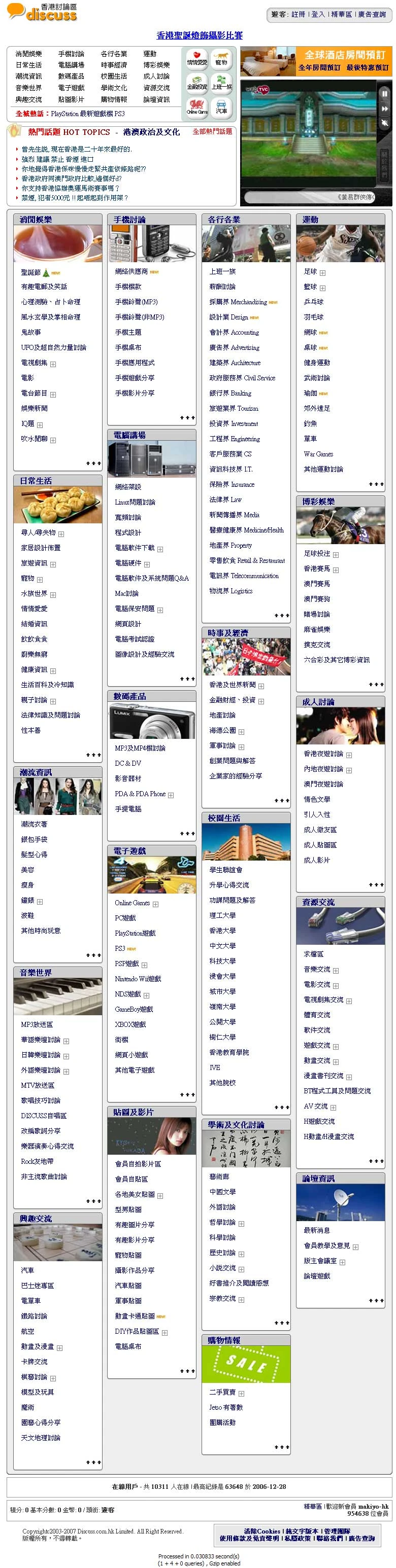Clear cookies via 清除Cookies link
This screenshot has width=396, height=1568.
pos(262,1531)
